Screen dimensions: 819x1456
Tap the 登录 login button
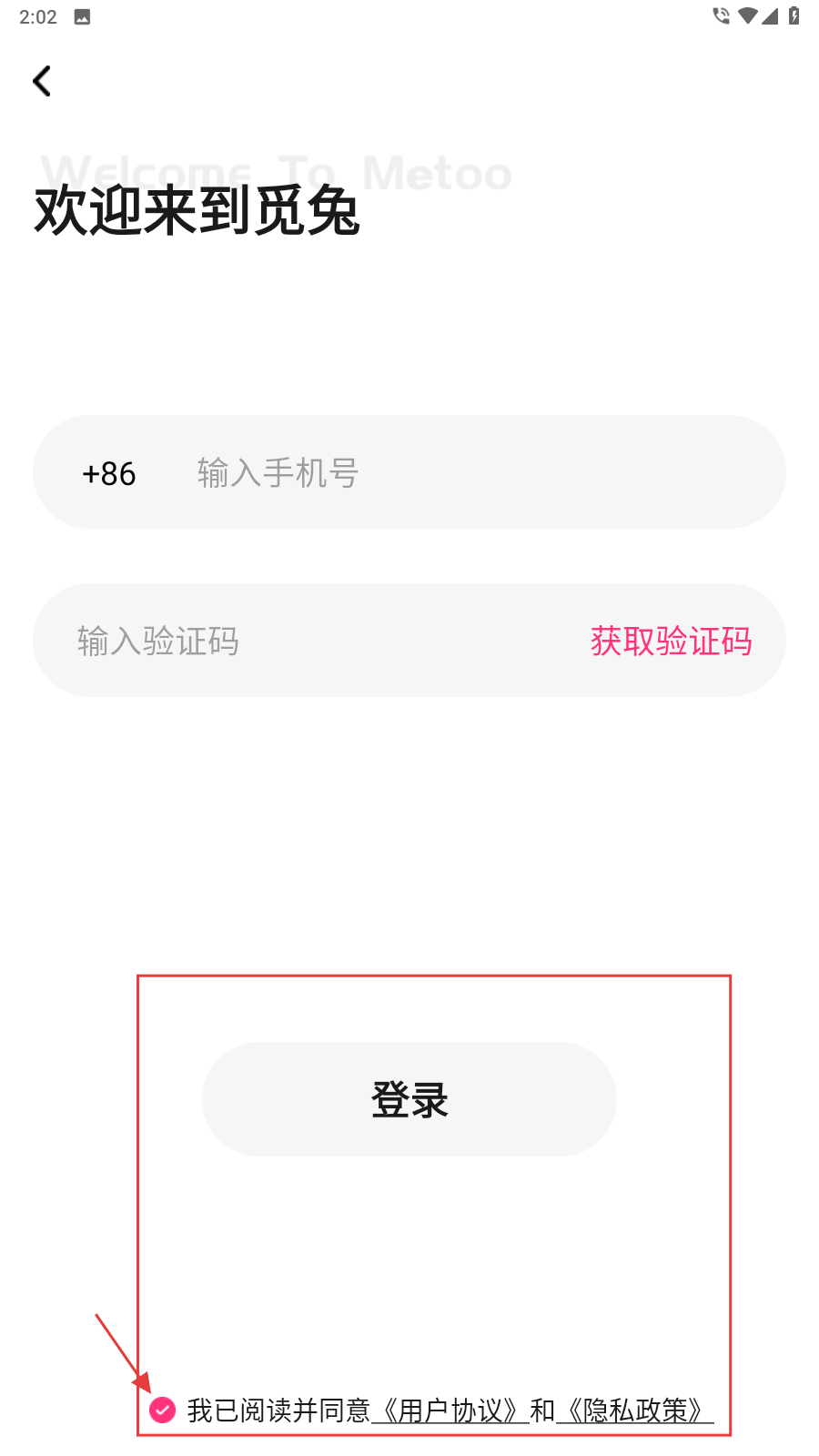point(409,1099)
